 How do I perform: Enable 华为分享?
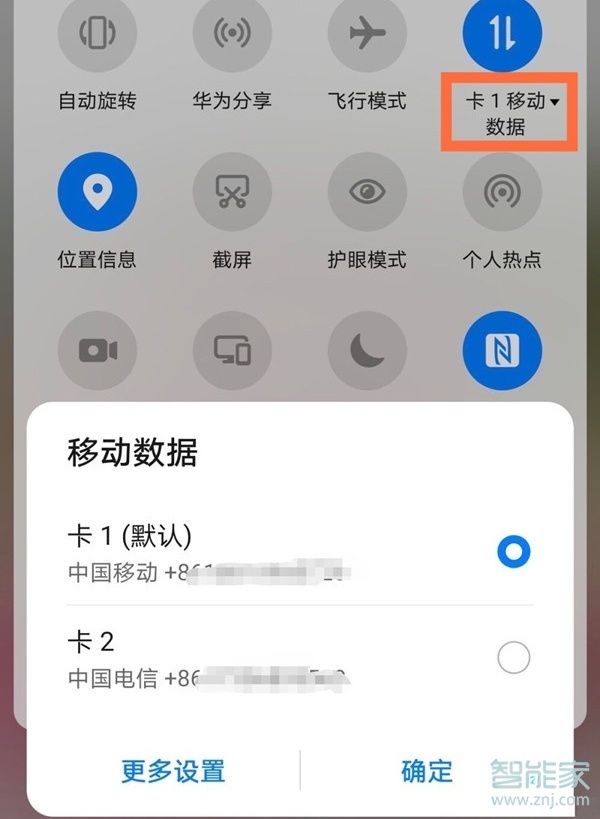click(232, 34)
